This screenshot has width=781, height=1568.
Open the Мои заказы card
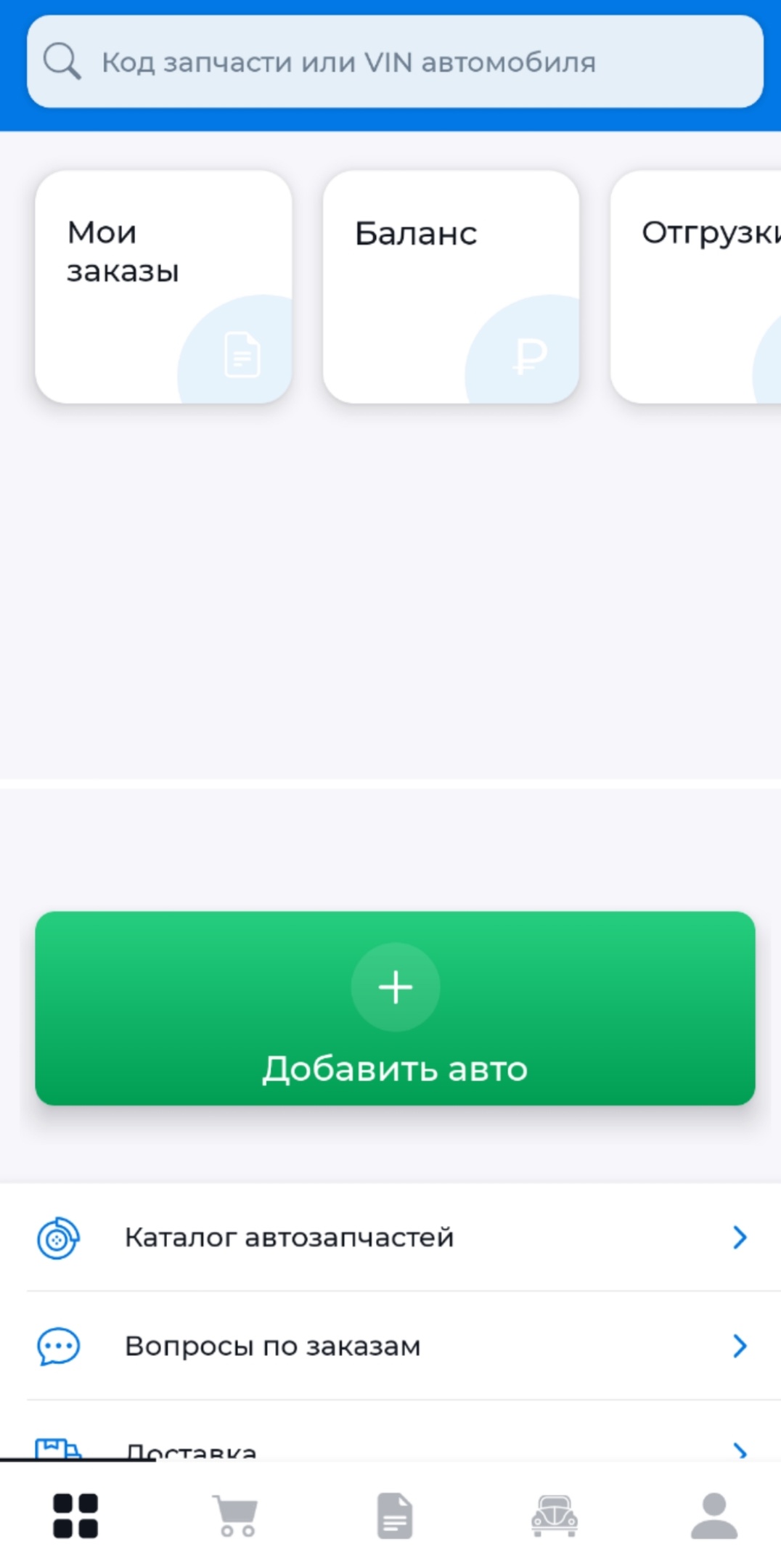click(x=163, y=287)
